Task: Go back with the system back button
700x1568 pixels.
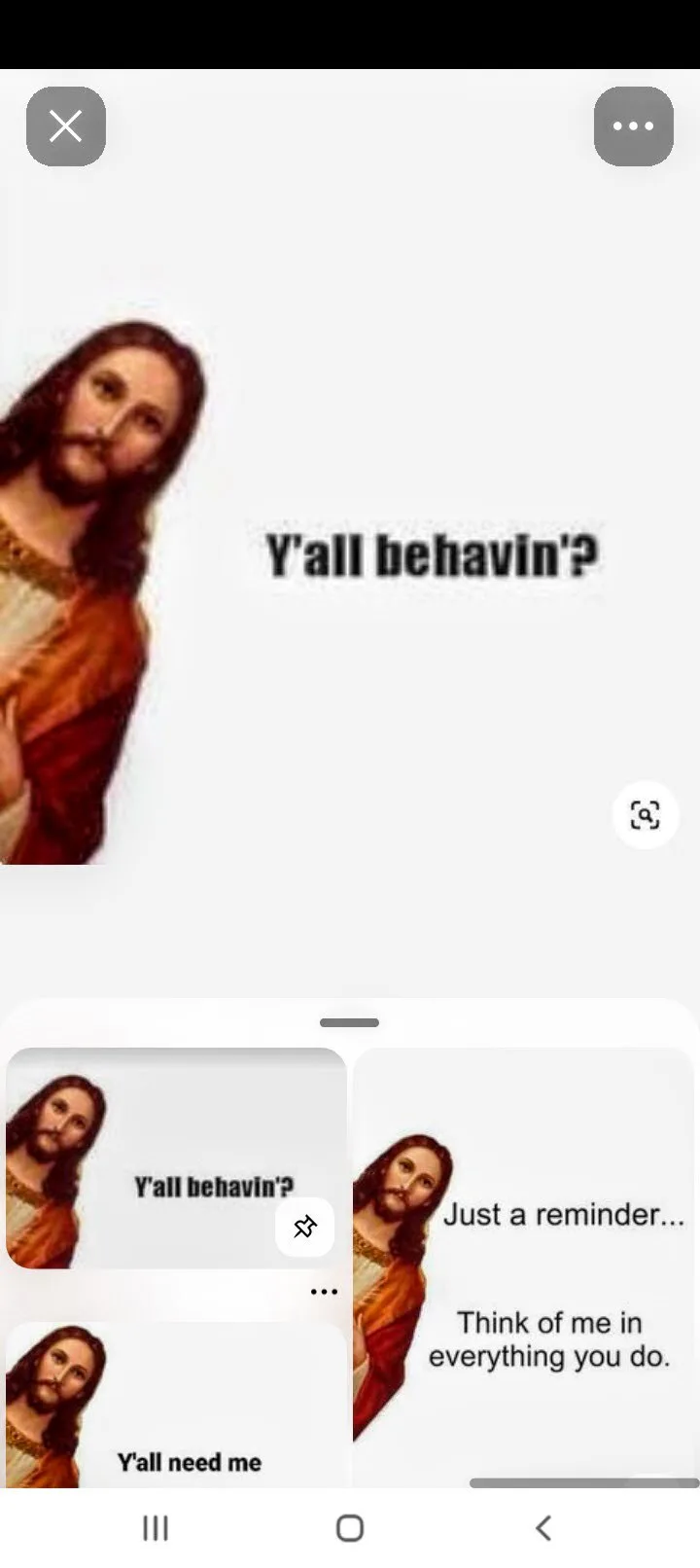Action: pos(543,1528)
